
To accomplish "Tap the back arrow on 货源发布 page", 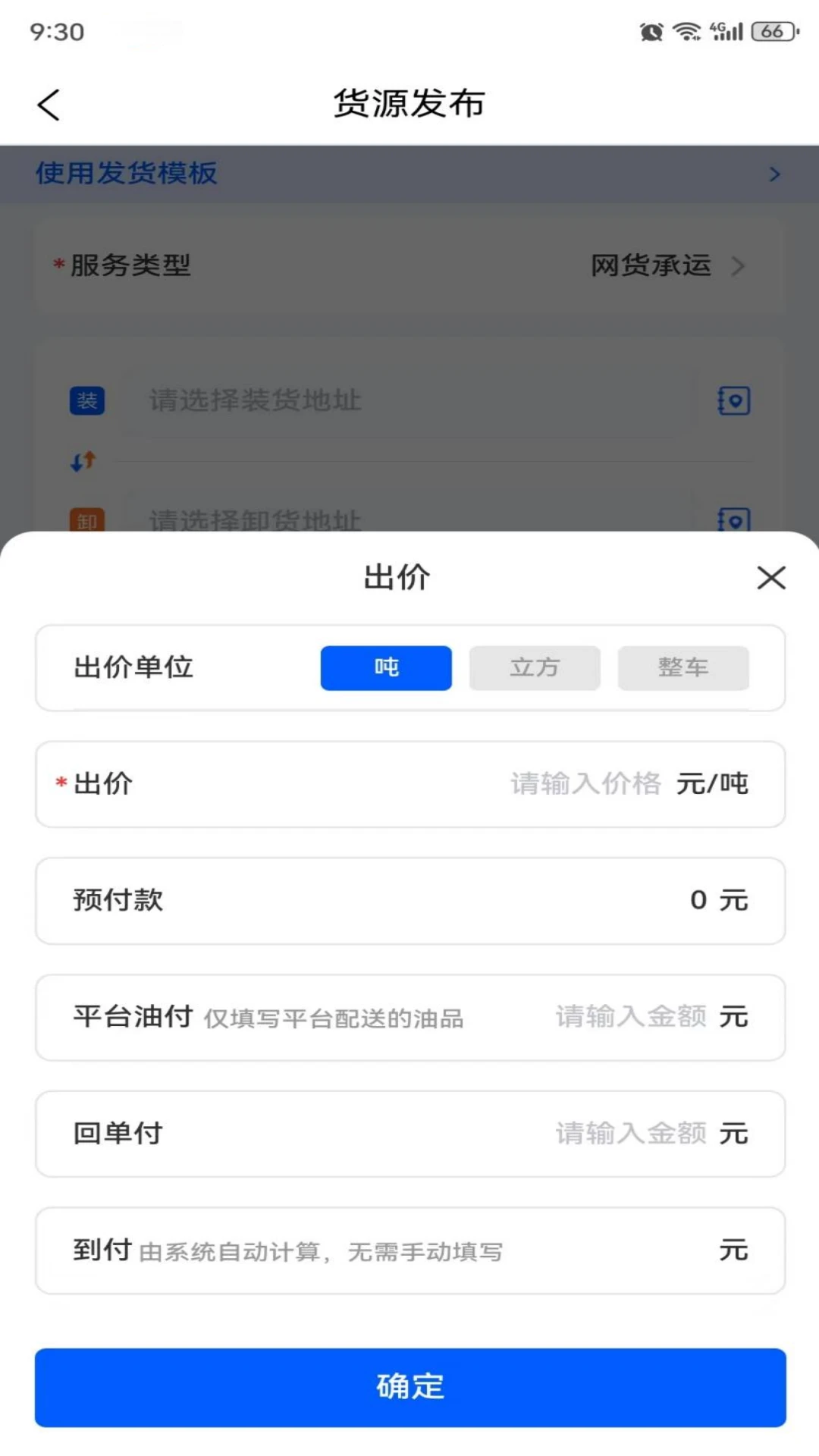I will coord(49,104).
